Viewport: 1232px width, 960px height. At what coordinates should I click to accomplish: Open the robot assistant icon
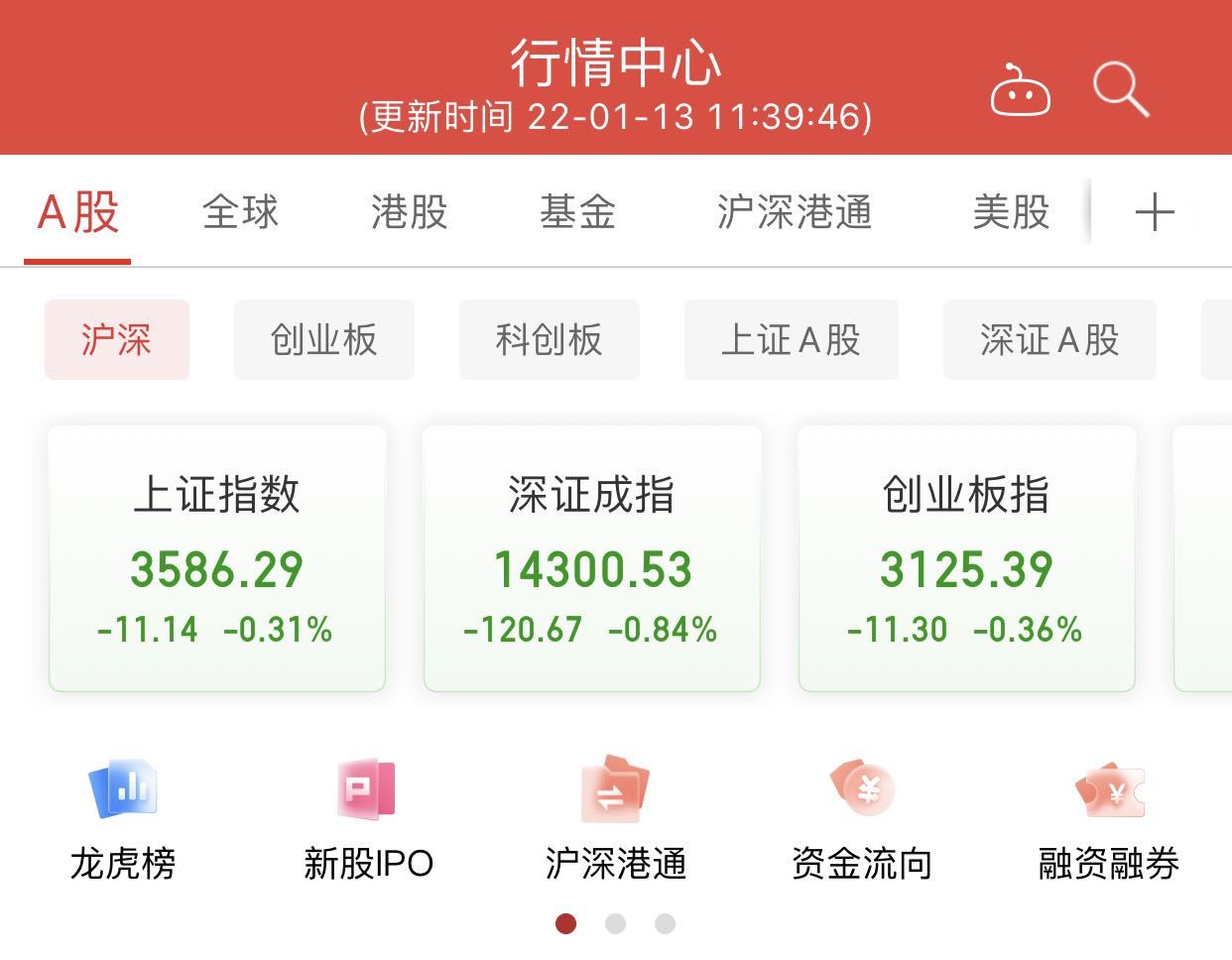[1020, 90]
